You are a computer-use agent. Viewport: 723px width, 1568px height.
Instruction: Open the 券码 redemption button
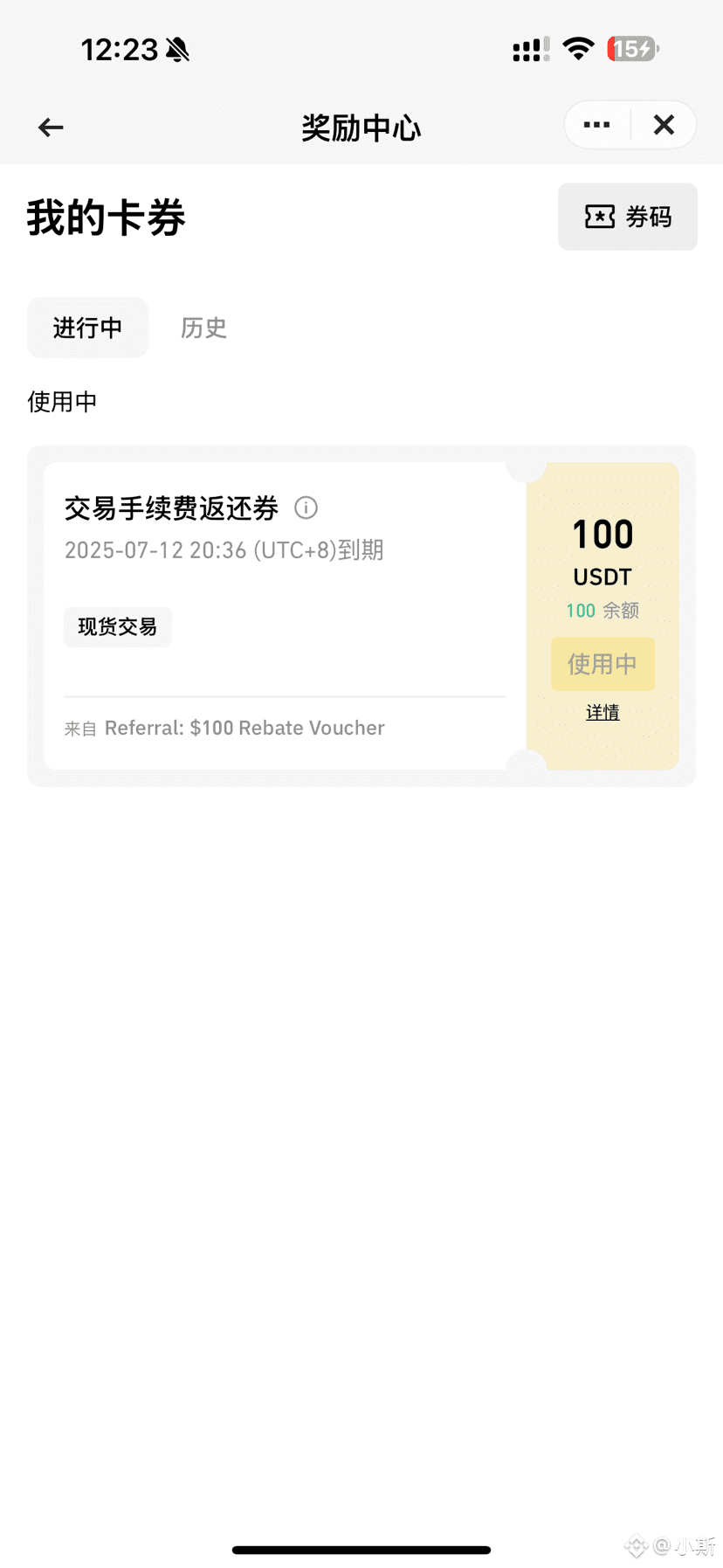pos(628,217)
